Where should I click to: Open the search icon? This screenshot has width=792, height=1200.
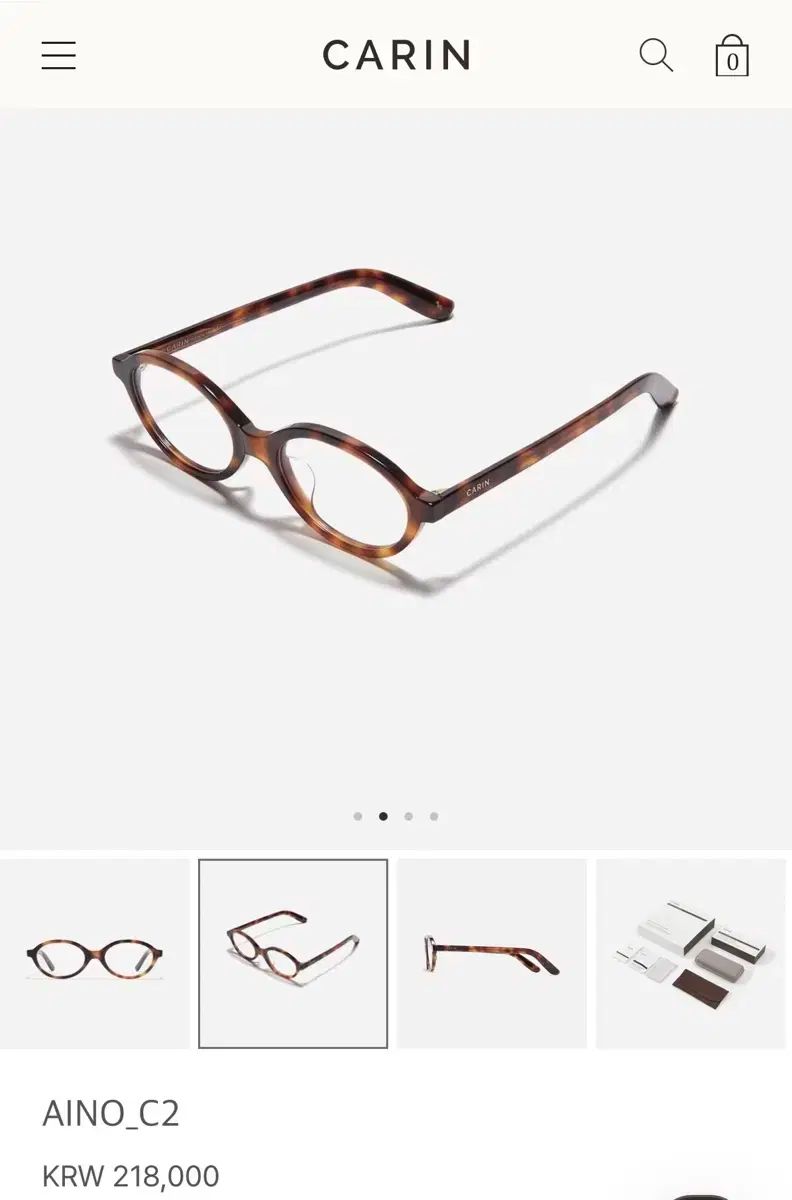(656, 55)
